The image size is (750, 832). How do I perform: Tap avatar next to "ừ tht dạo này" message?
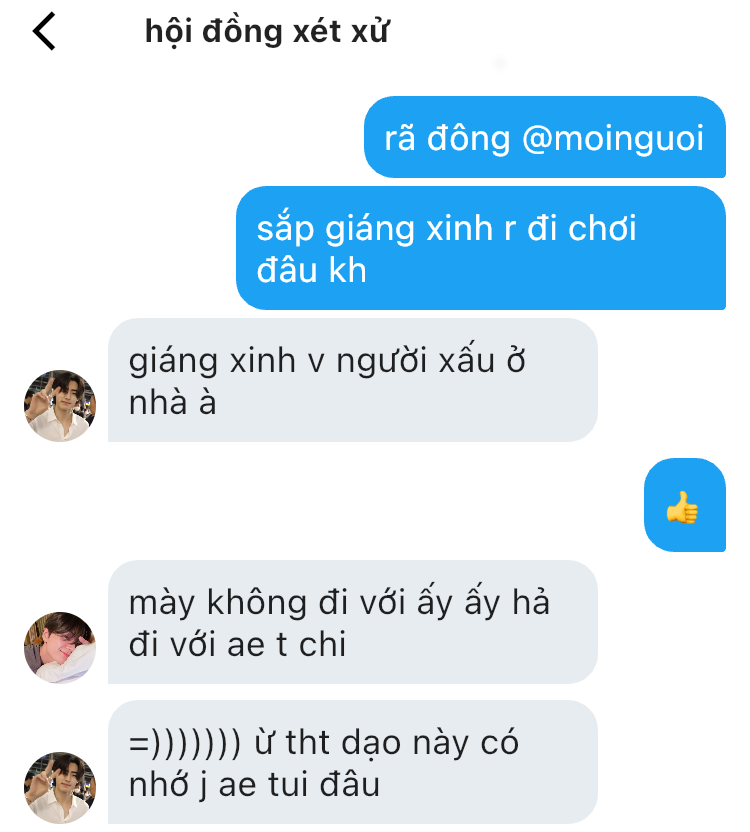tap(59, 788)
